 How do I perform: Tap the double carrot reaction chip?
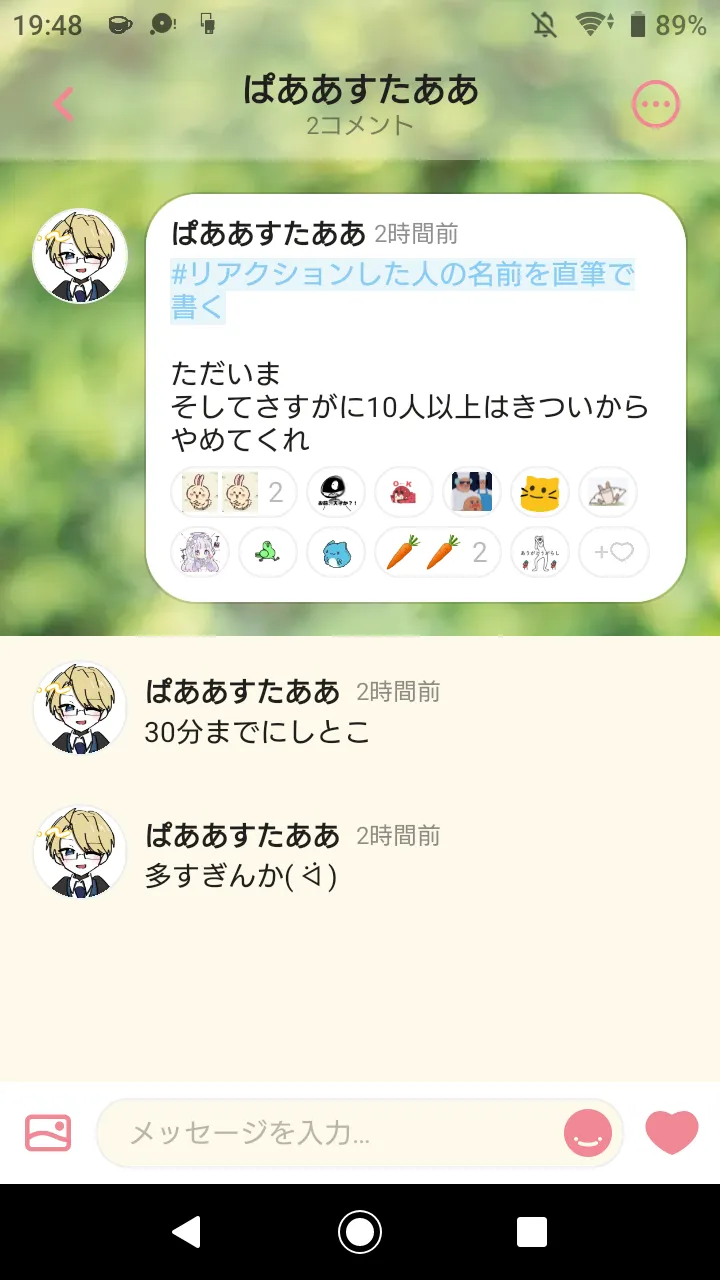pos(437,552)
